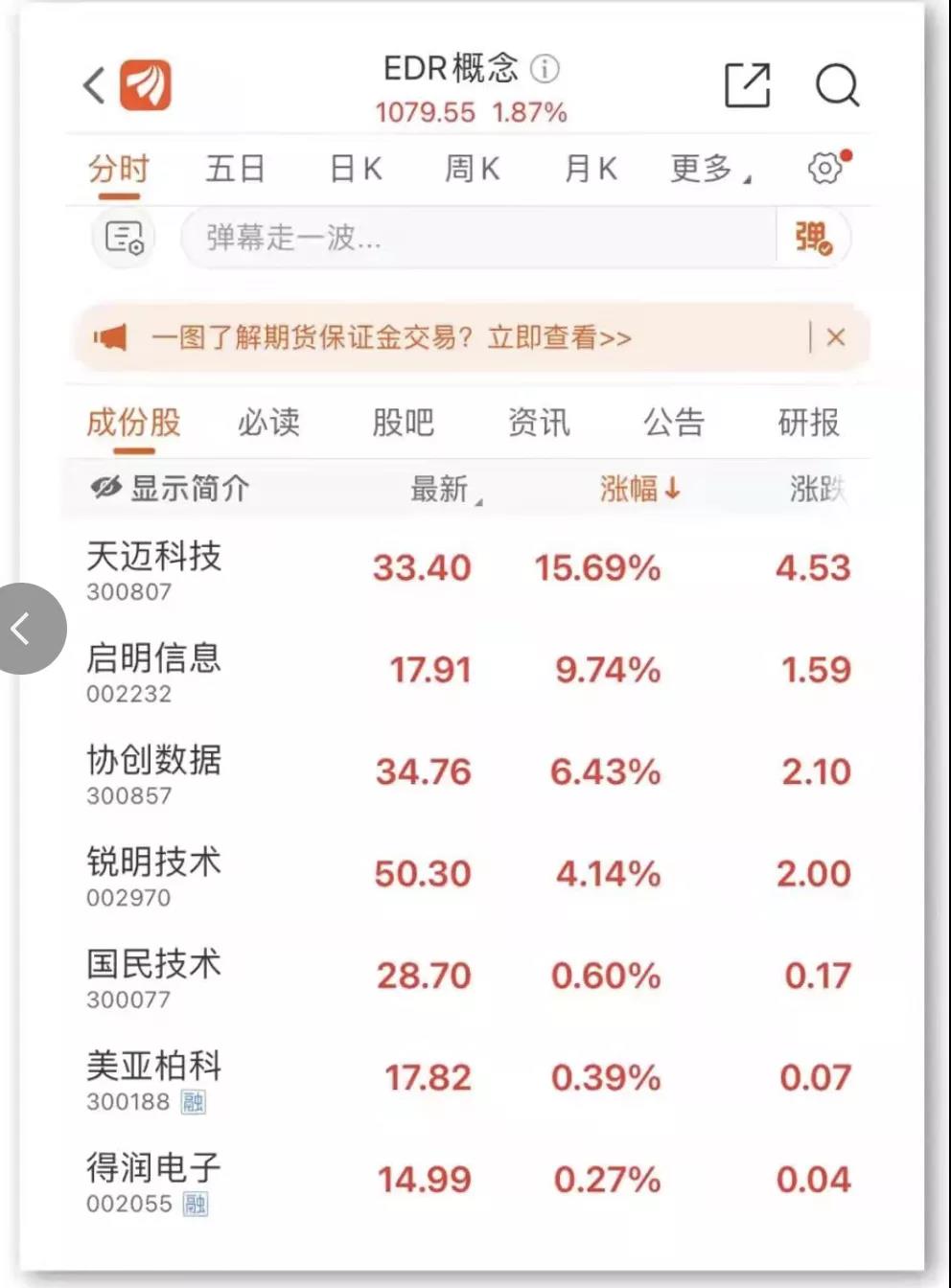This screenshot has height=1288, width=951.
Task: Dismiss the futures margin banner
Action: 836,337
